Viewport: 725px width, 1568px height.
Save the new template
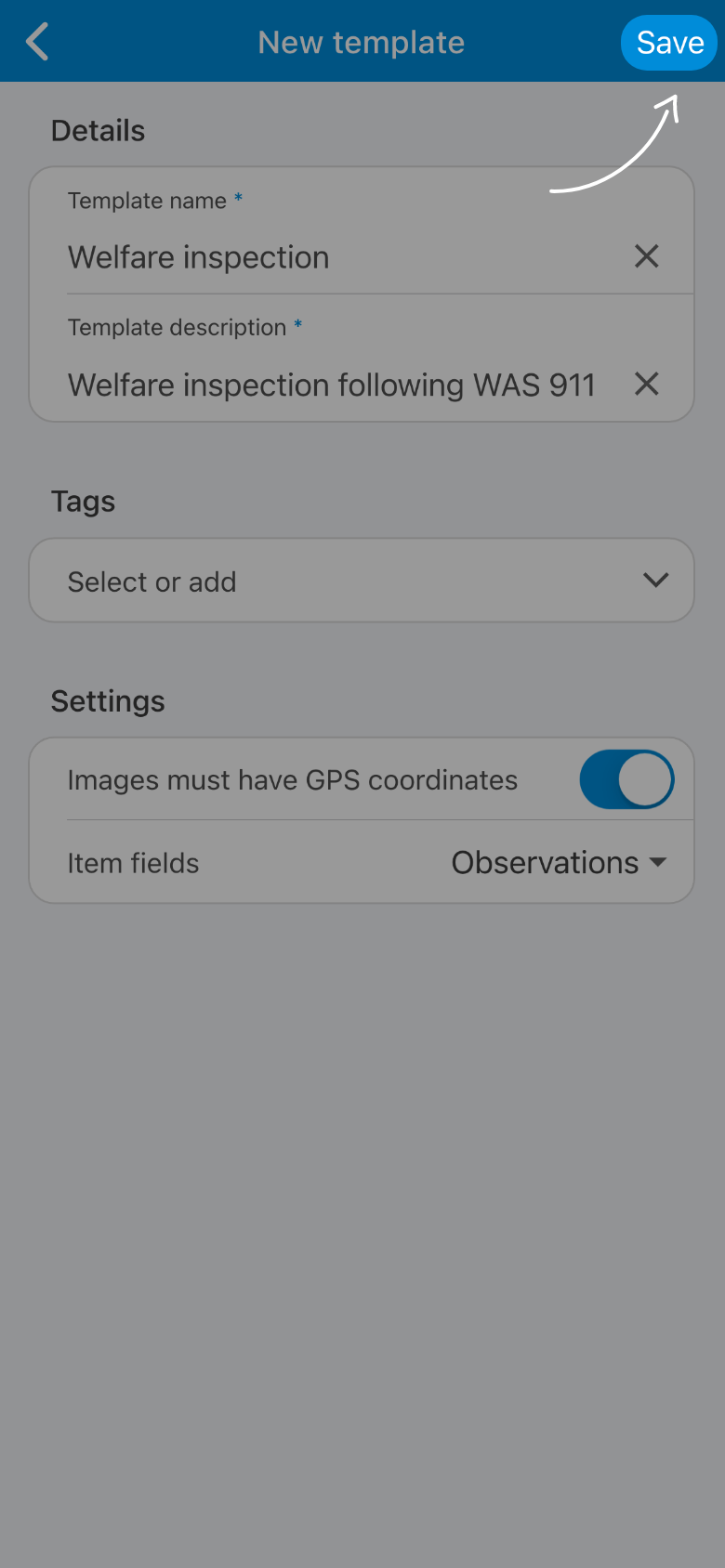[x=668, y=43]
